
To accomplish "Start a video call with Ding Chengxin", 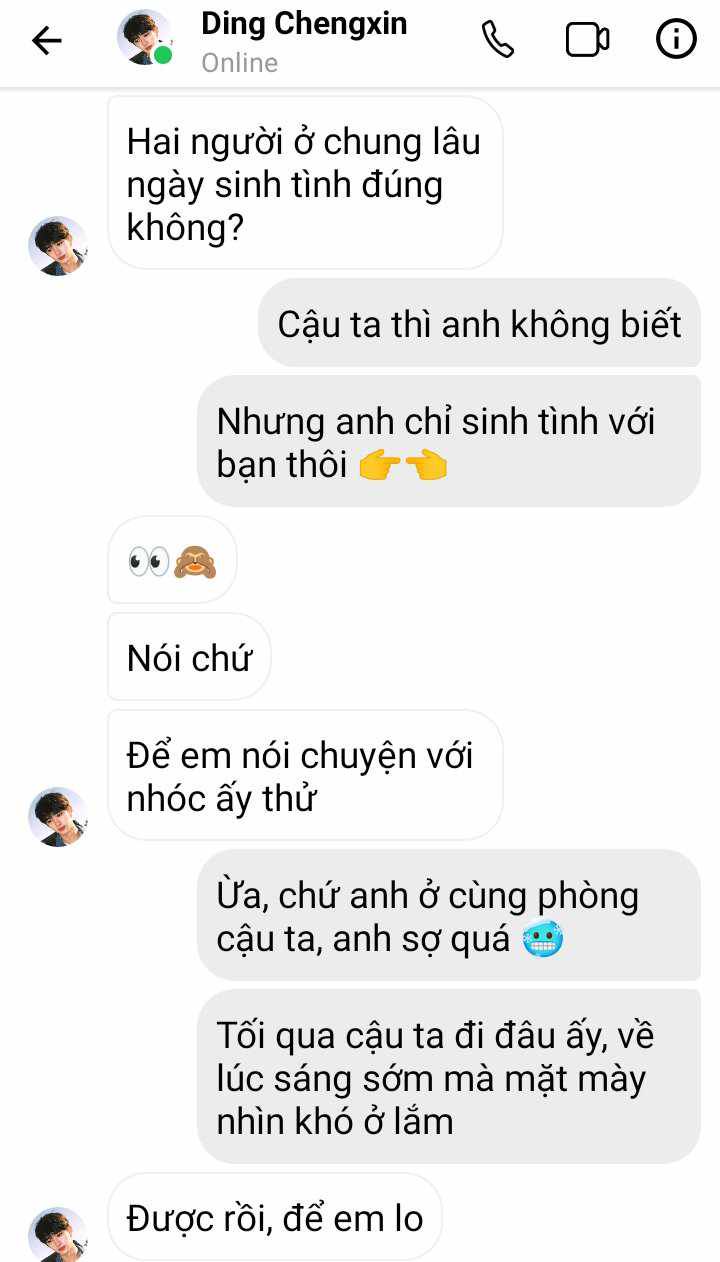I will [x=587, y=40].
